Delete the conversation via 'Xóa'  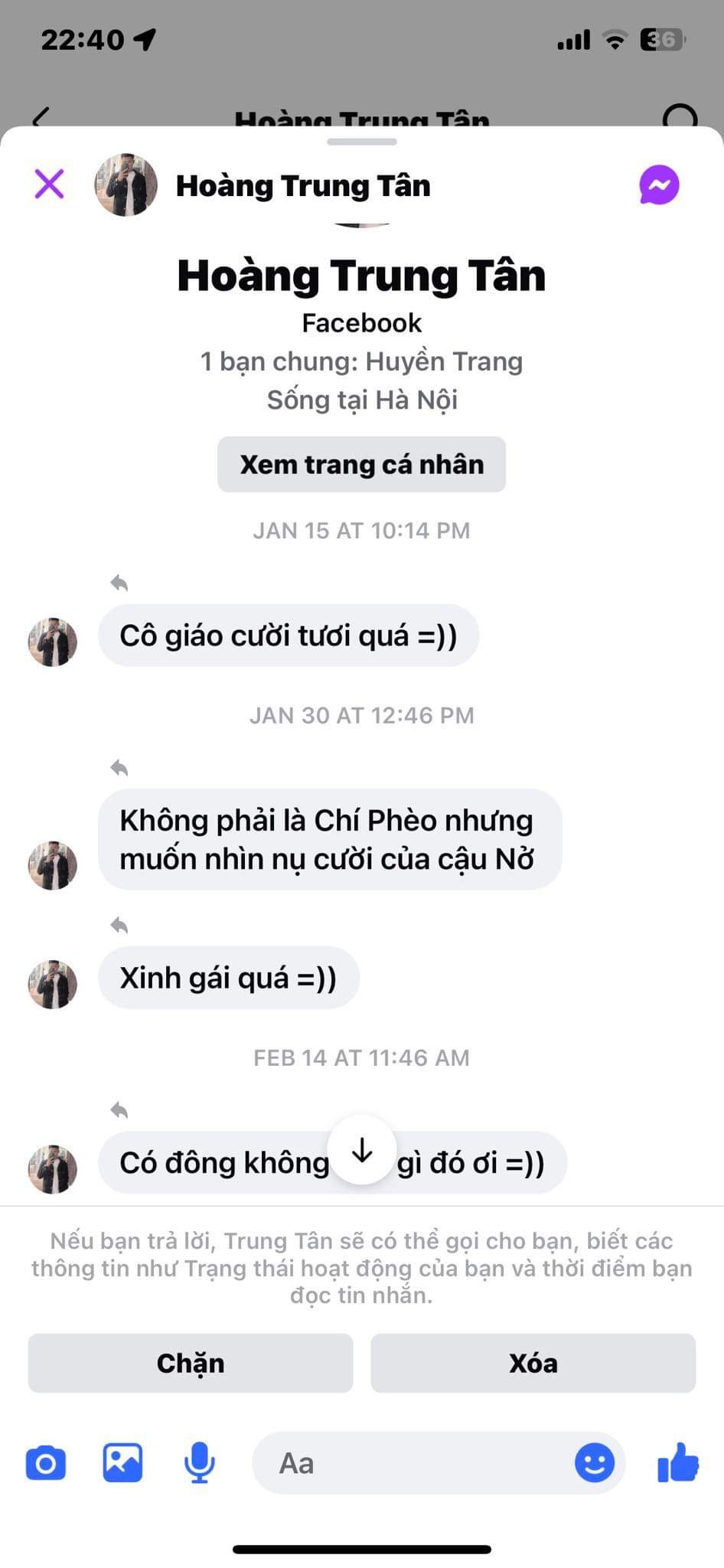coord(533,1363)
